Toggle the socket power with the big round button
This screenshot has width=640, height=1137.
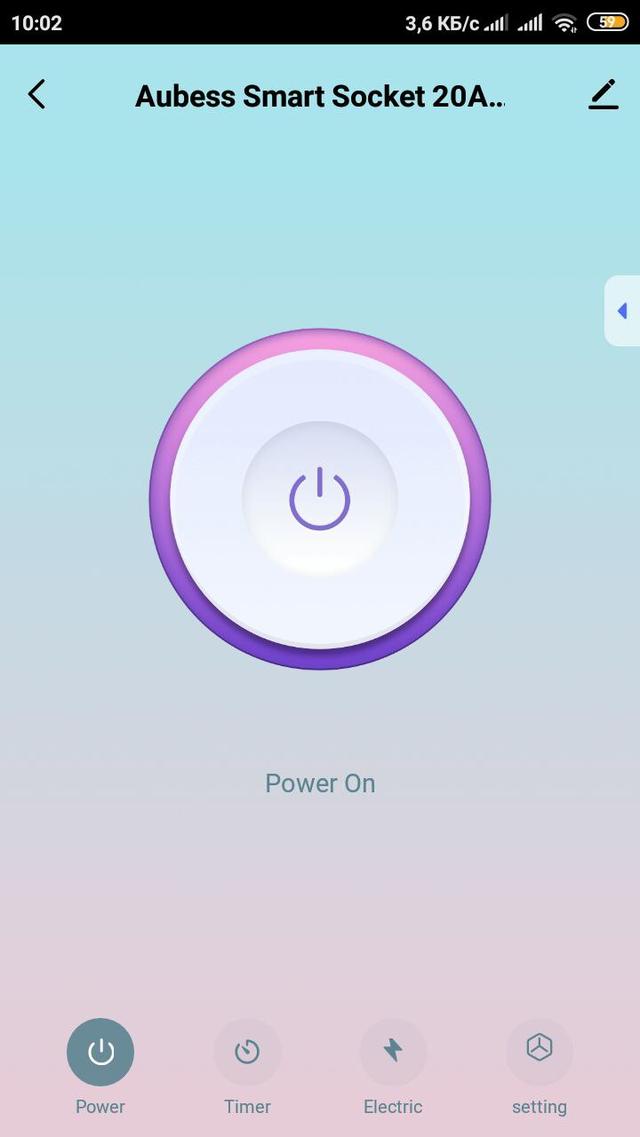click(x=320, y=498)
